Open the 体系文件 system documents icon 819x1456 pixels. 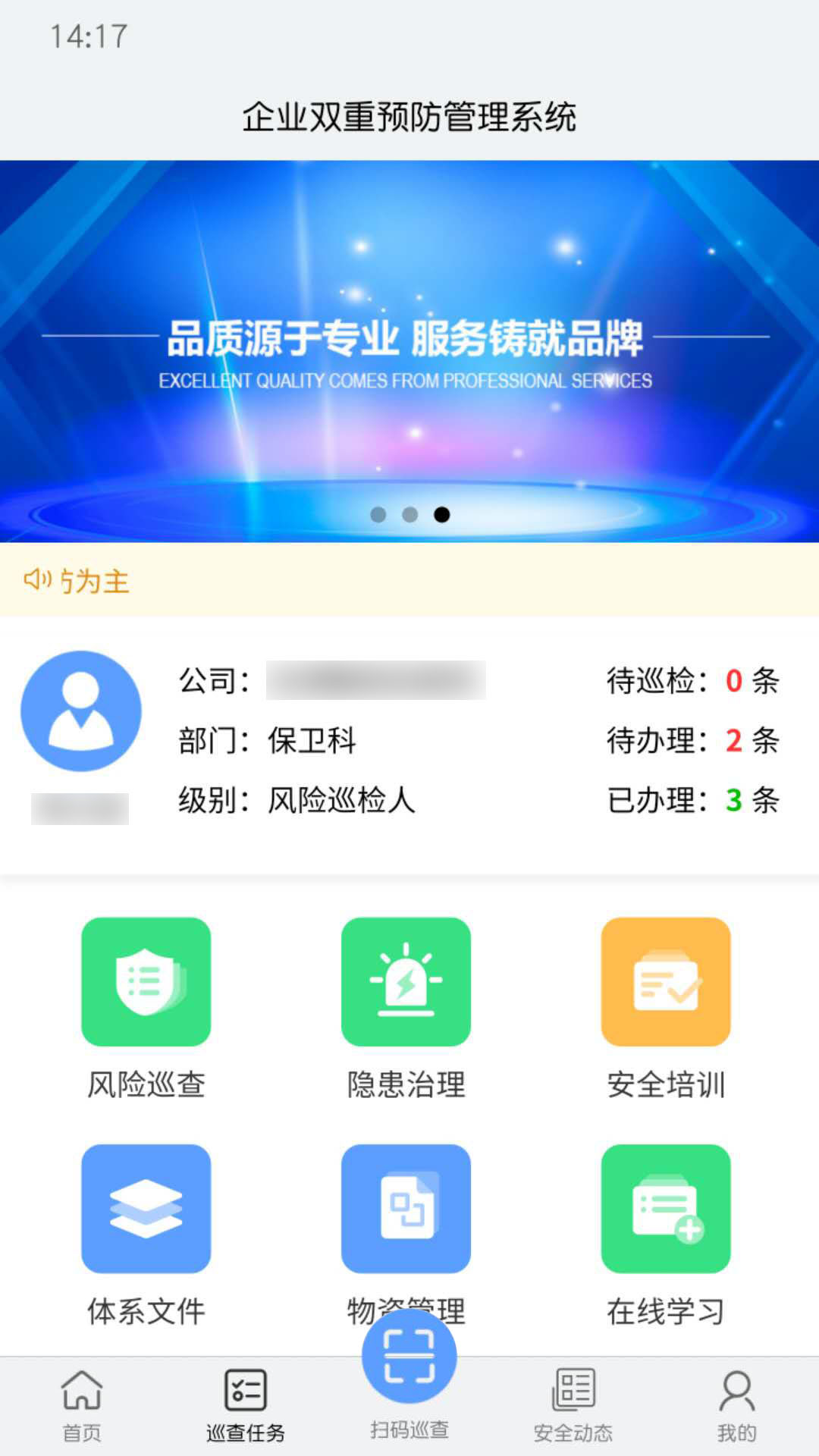tap(146, 1208)
